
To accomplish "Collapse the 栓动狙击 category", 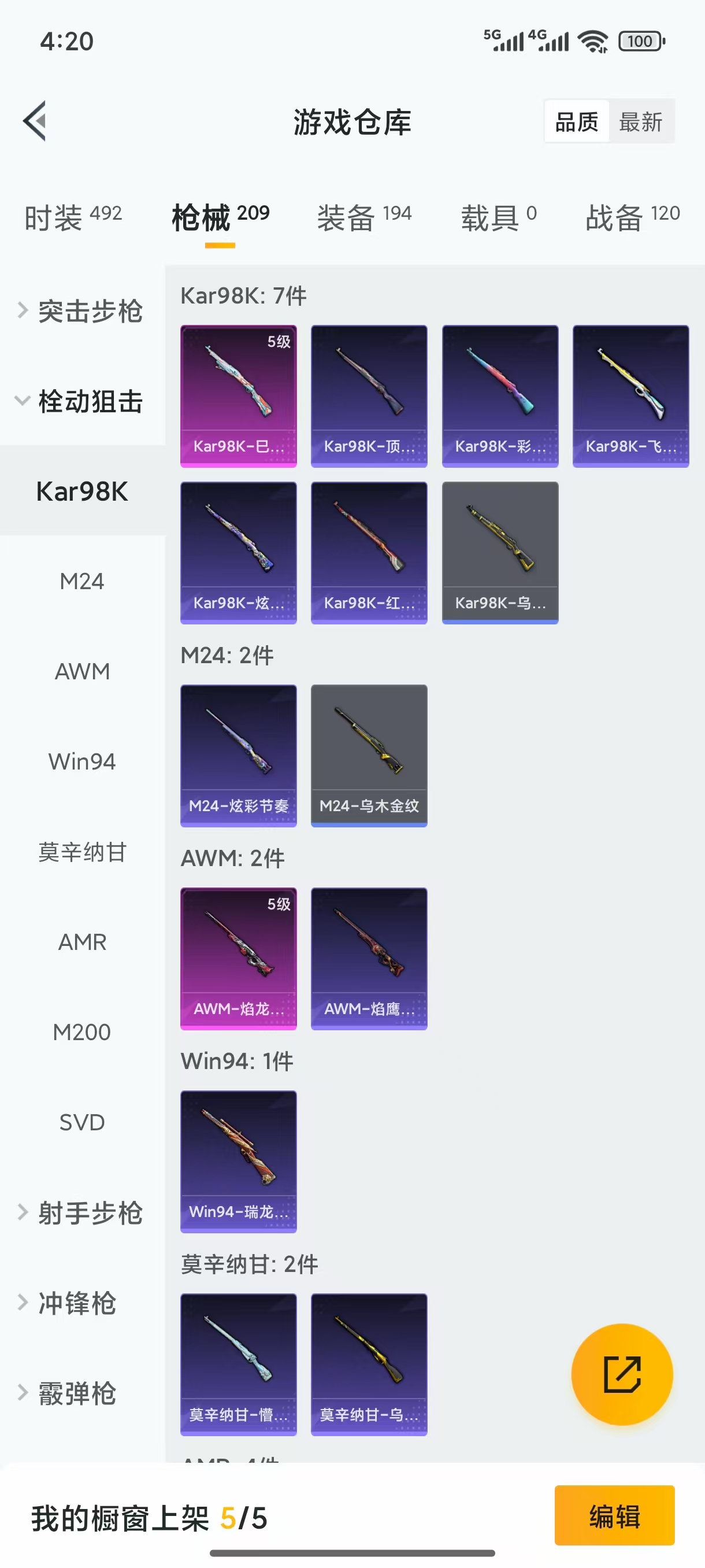I will [82, 401].
